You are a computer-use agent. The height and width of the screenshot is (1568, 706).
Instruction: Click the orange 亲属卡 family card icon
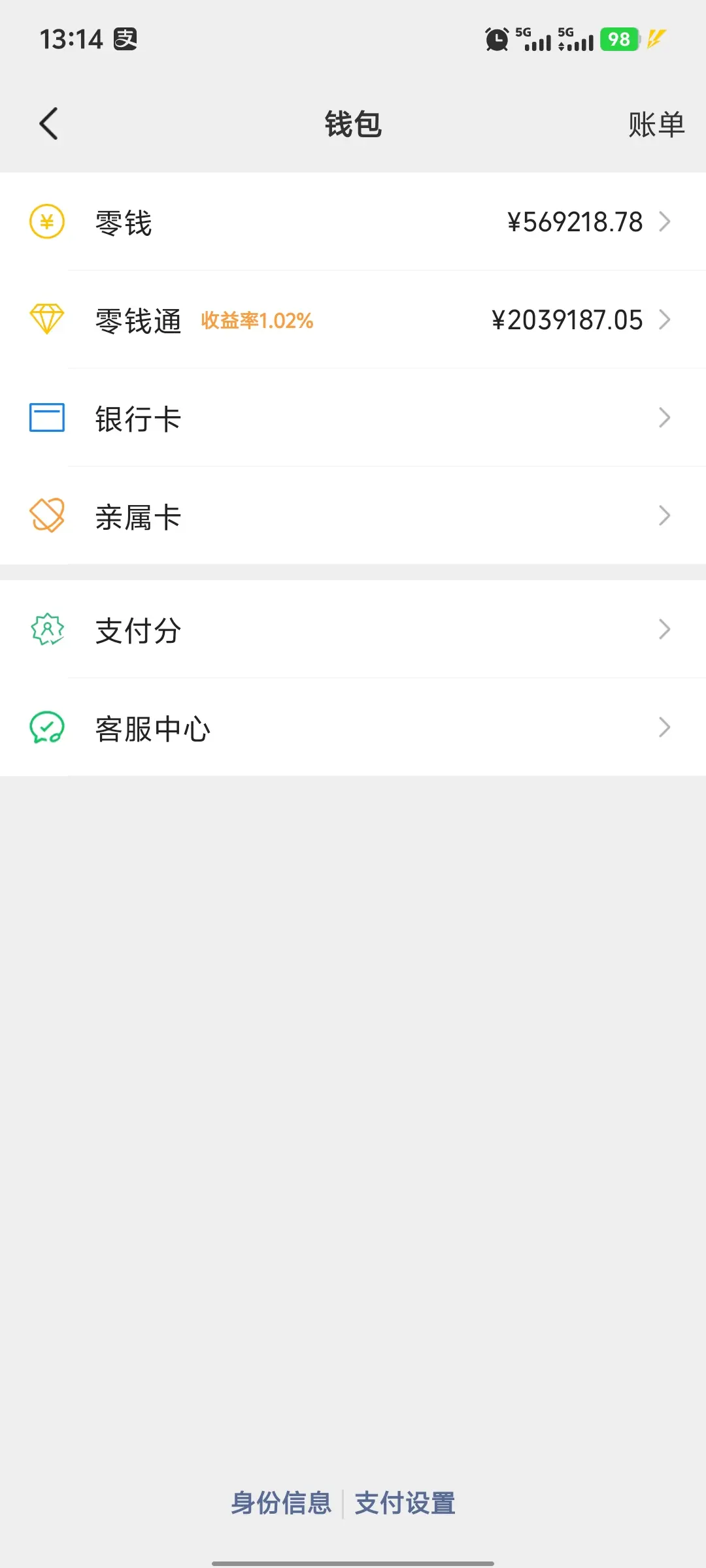[45, 515]
